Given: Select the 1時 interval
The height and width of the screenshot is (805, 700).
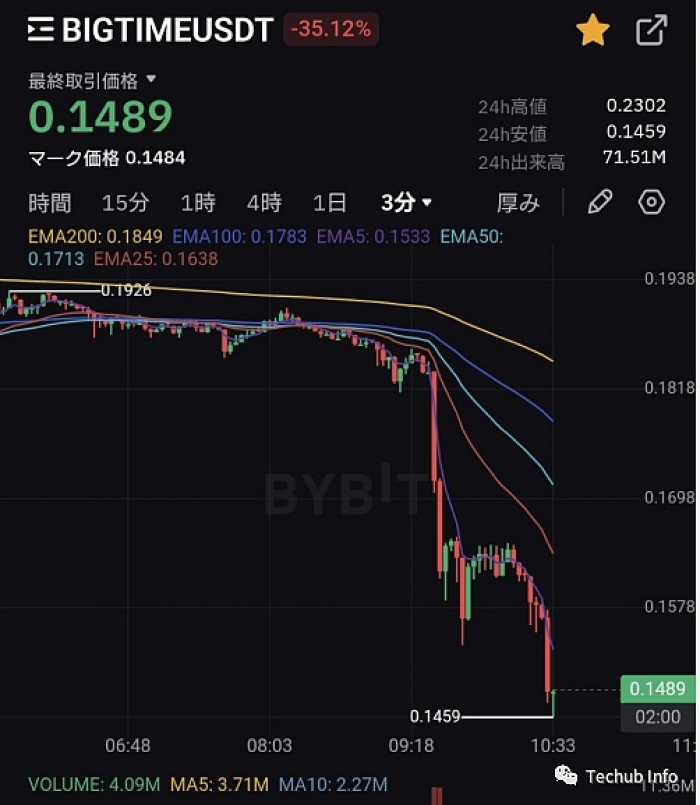Looking at the screenshot, I should click(x=198, y=203).
